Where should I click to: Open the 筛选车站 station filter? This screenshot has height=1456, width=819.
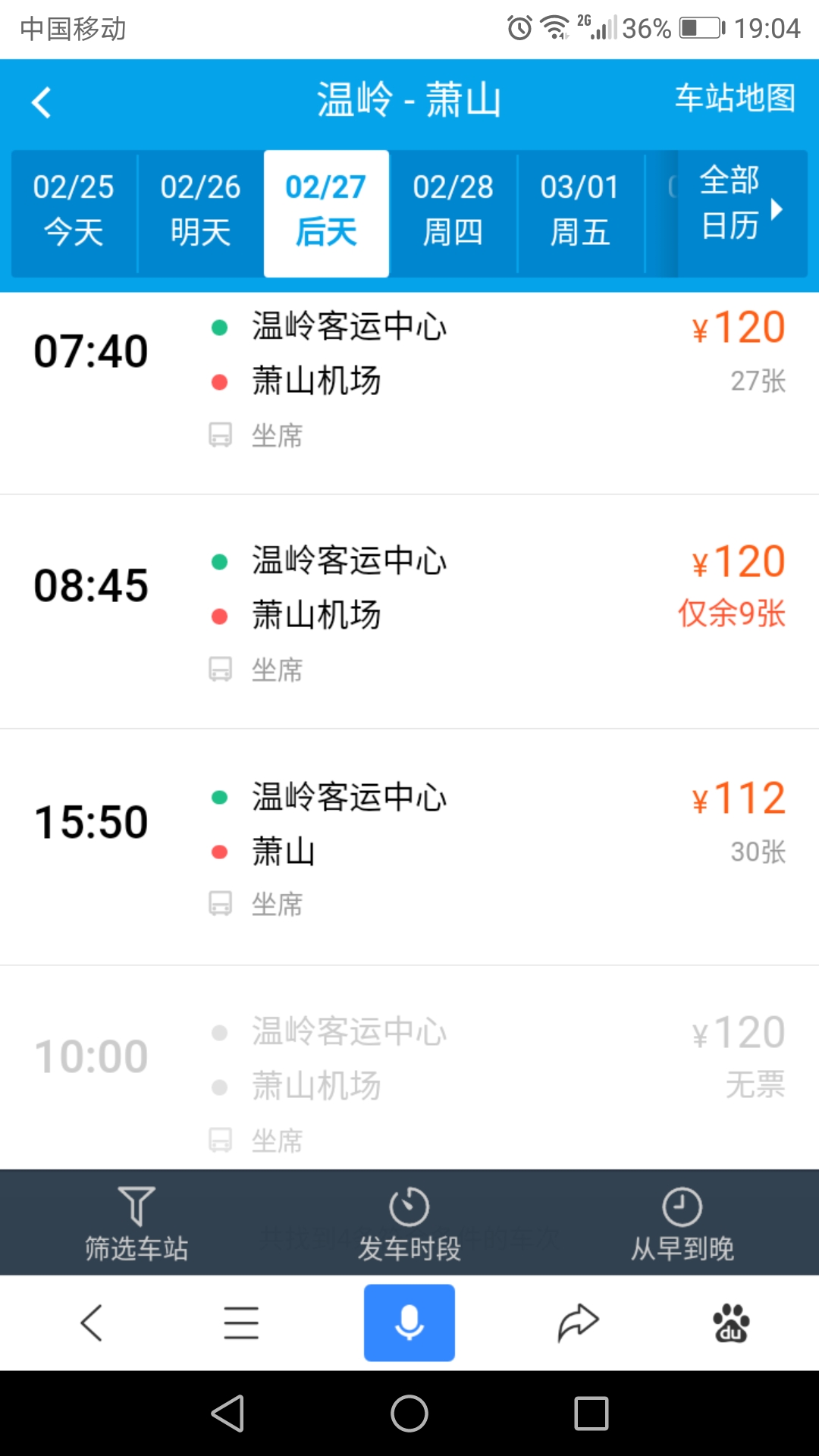(x=136, y=1223)
